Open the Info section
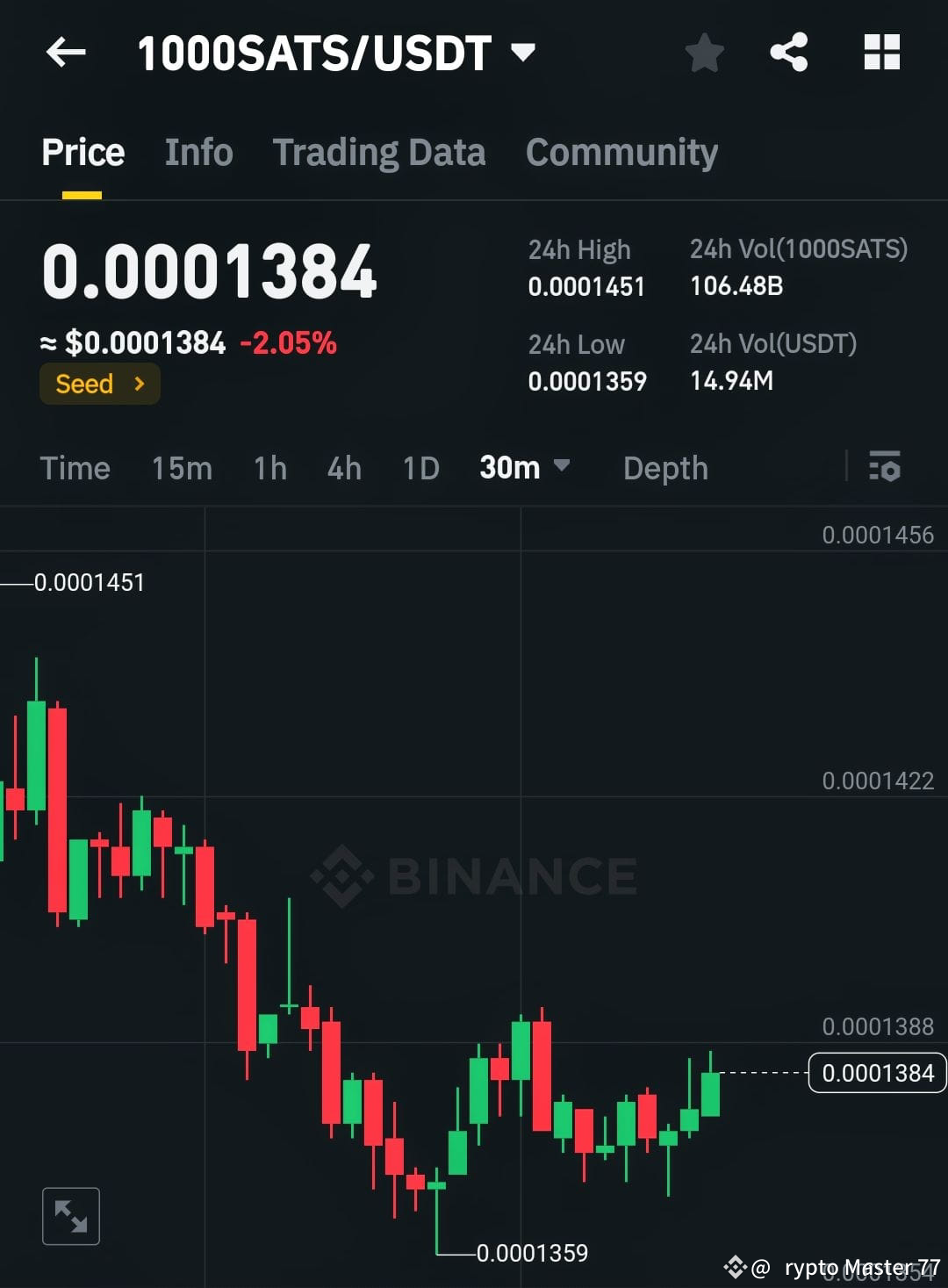Screen dimensions: 948x1288 tap(197, 151)
